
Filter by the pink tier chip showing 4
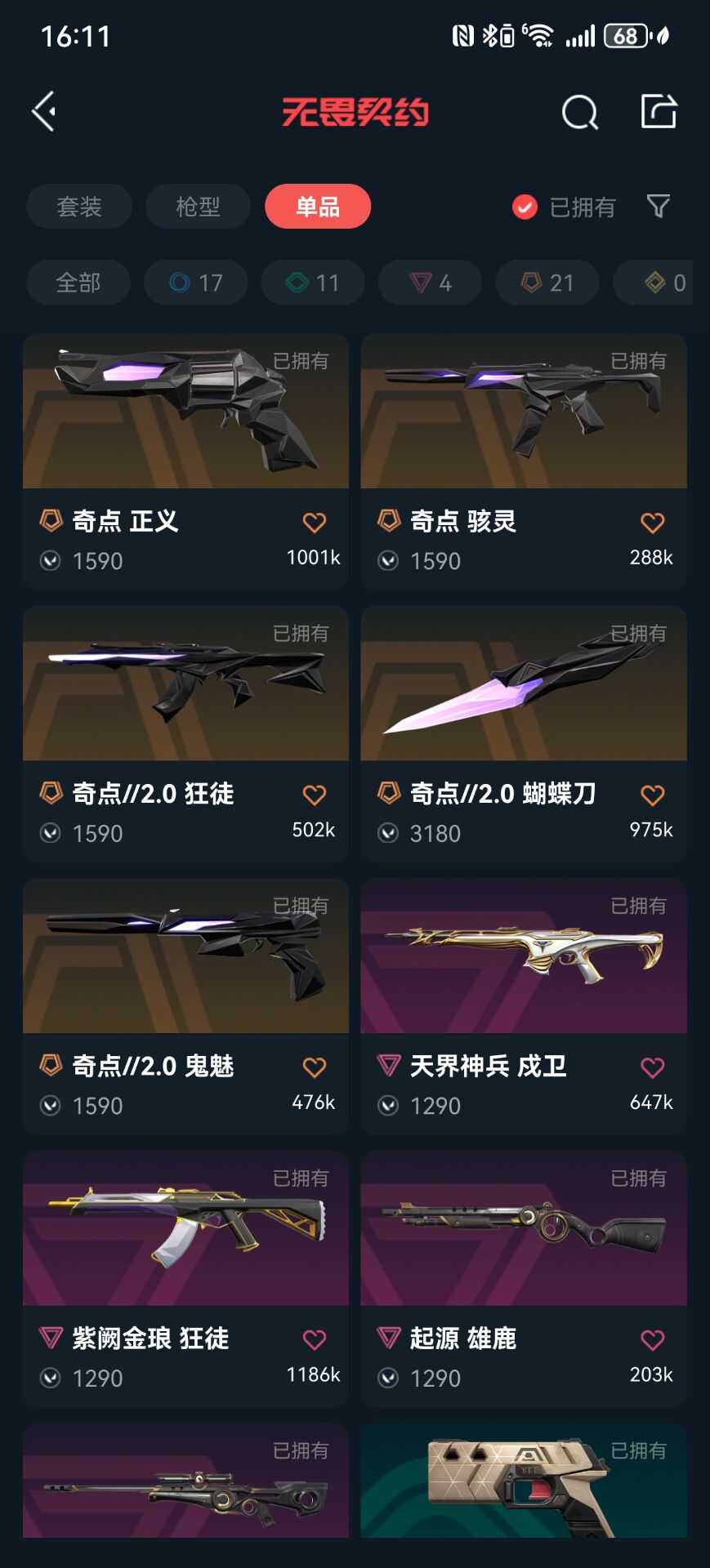point(430,283)
